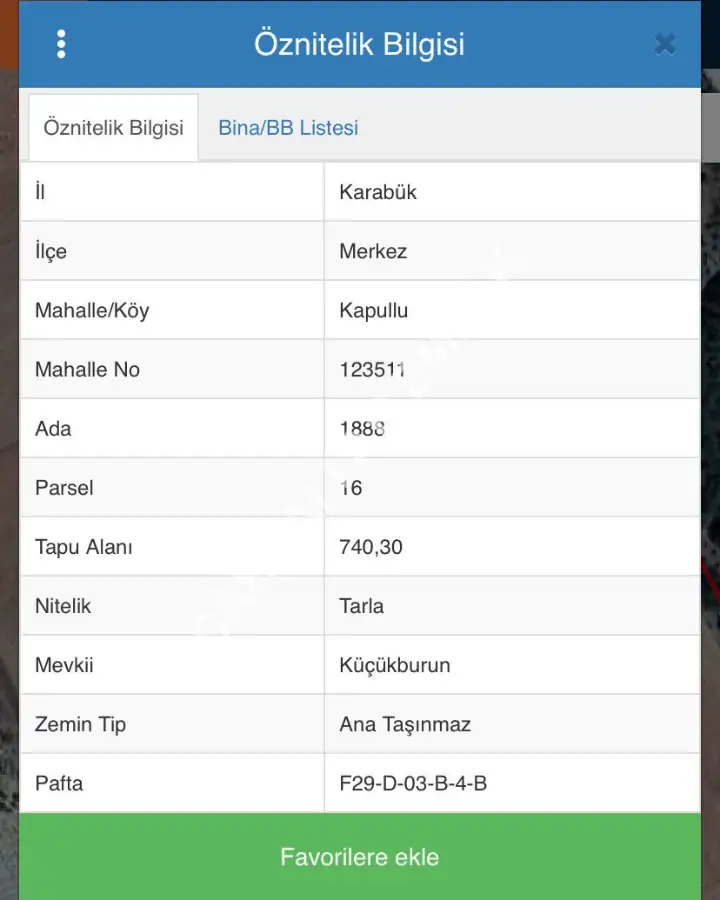This screenshot has width=720, height=900.
Task: Select the Öznitelik Bilgisi tab
Action: tap(113, 128)
